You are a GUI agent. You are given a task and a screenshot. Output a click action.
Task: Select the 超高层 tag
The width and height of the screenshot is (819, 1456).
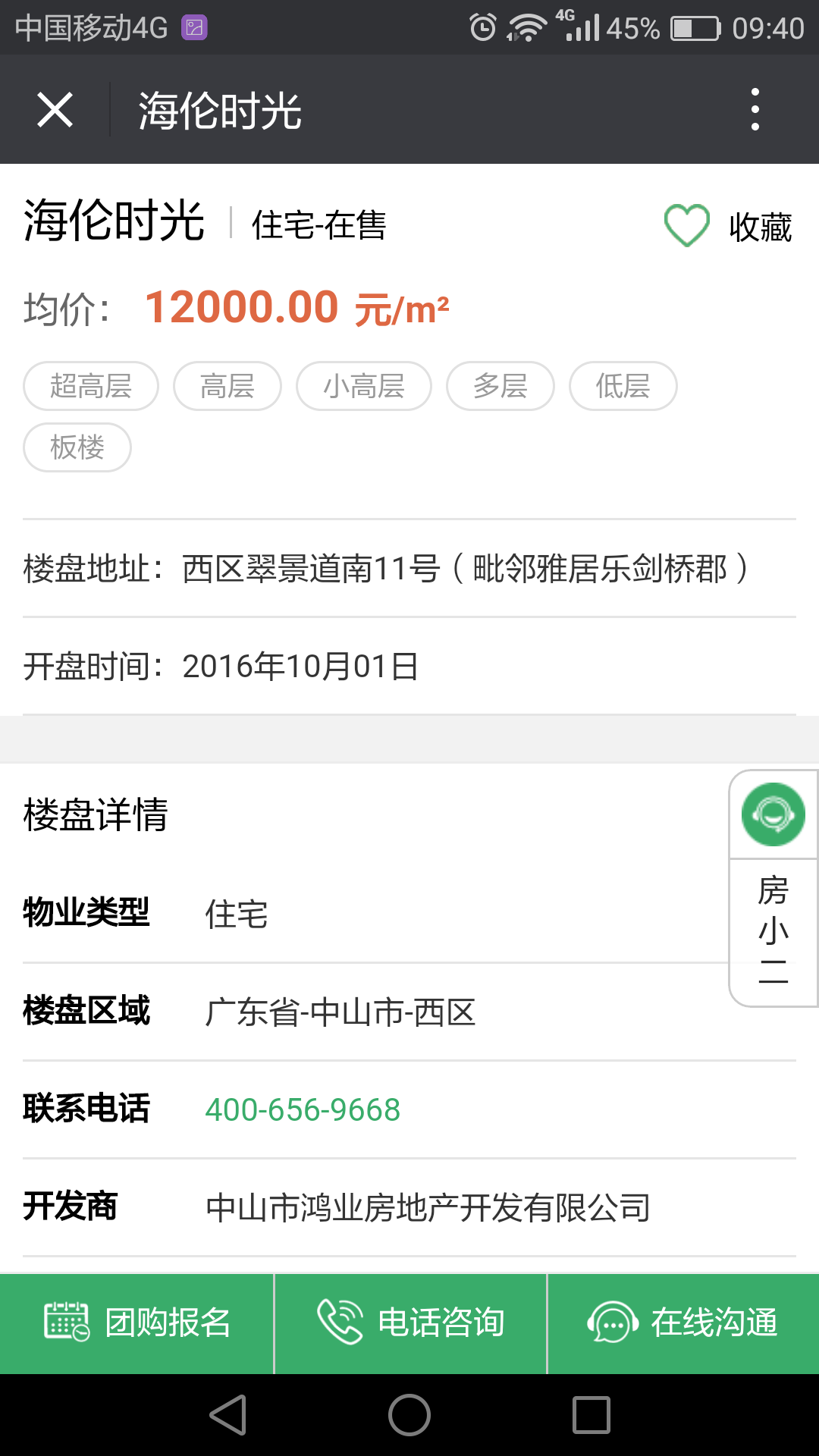pos(91,386)
